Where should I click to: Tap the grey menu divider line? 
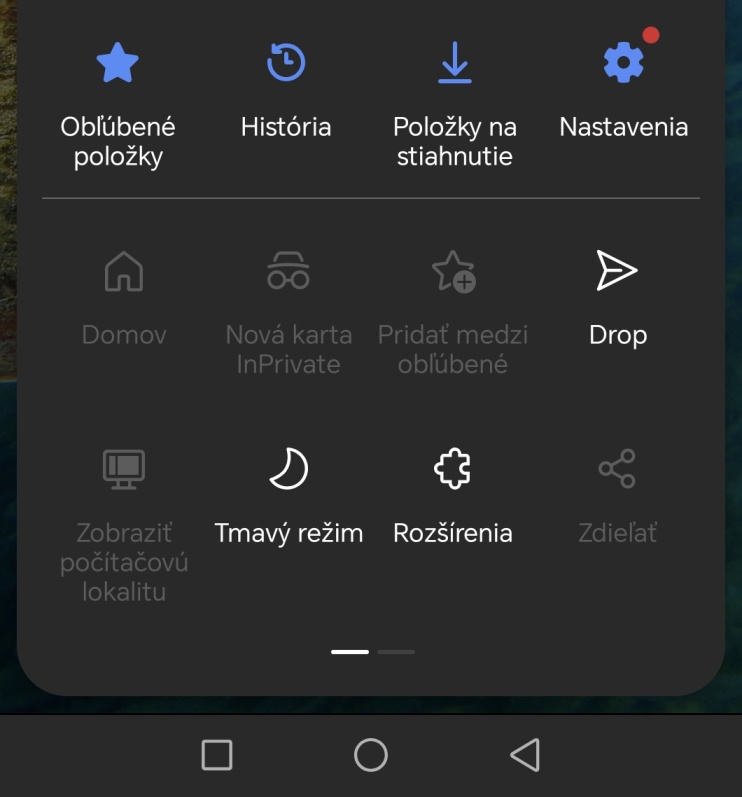371,198
